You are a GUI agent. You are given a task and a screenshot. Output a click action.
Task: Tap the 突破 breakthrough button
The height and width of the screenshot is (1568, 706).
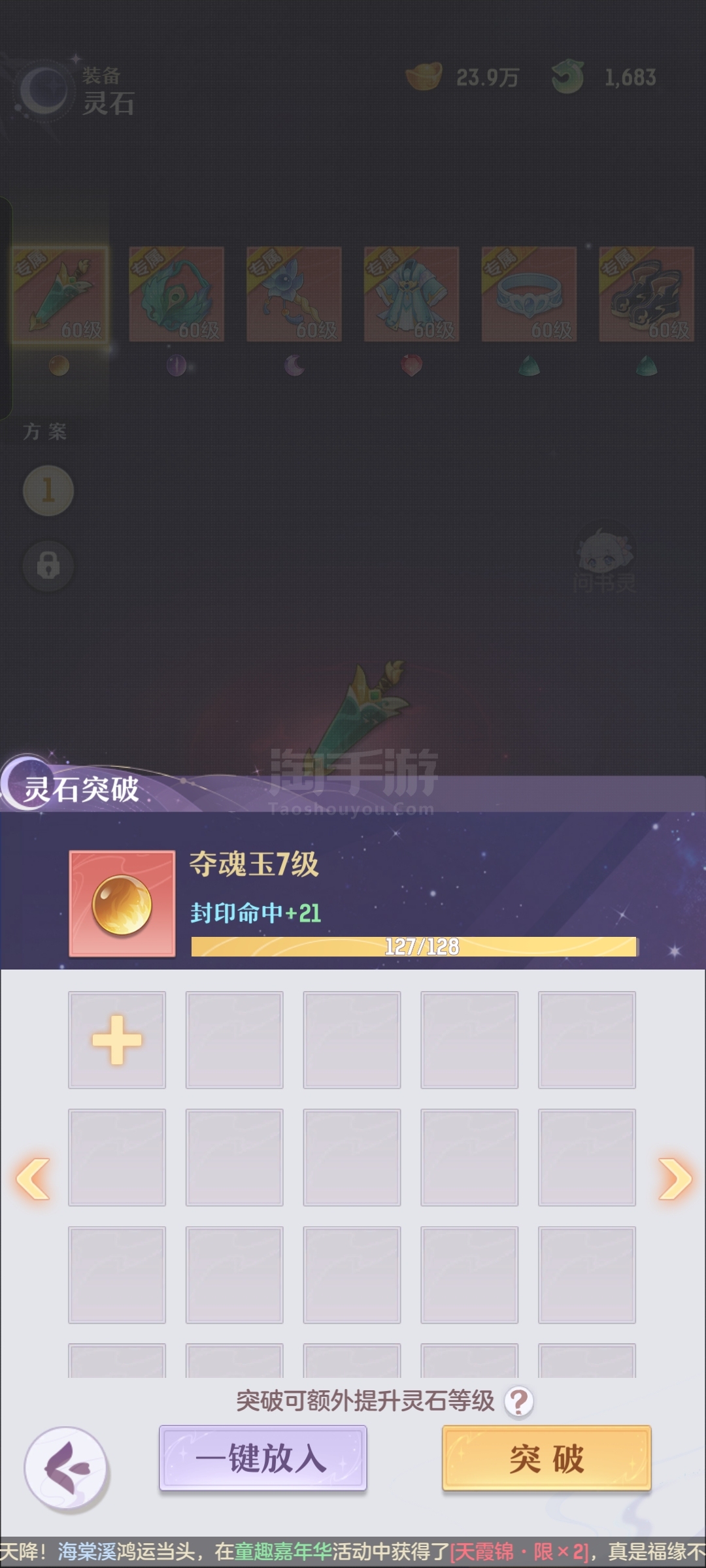coord(546,1458)
